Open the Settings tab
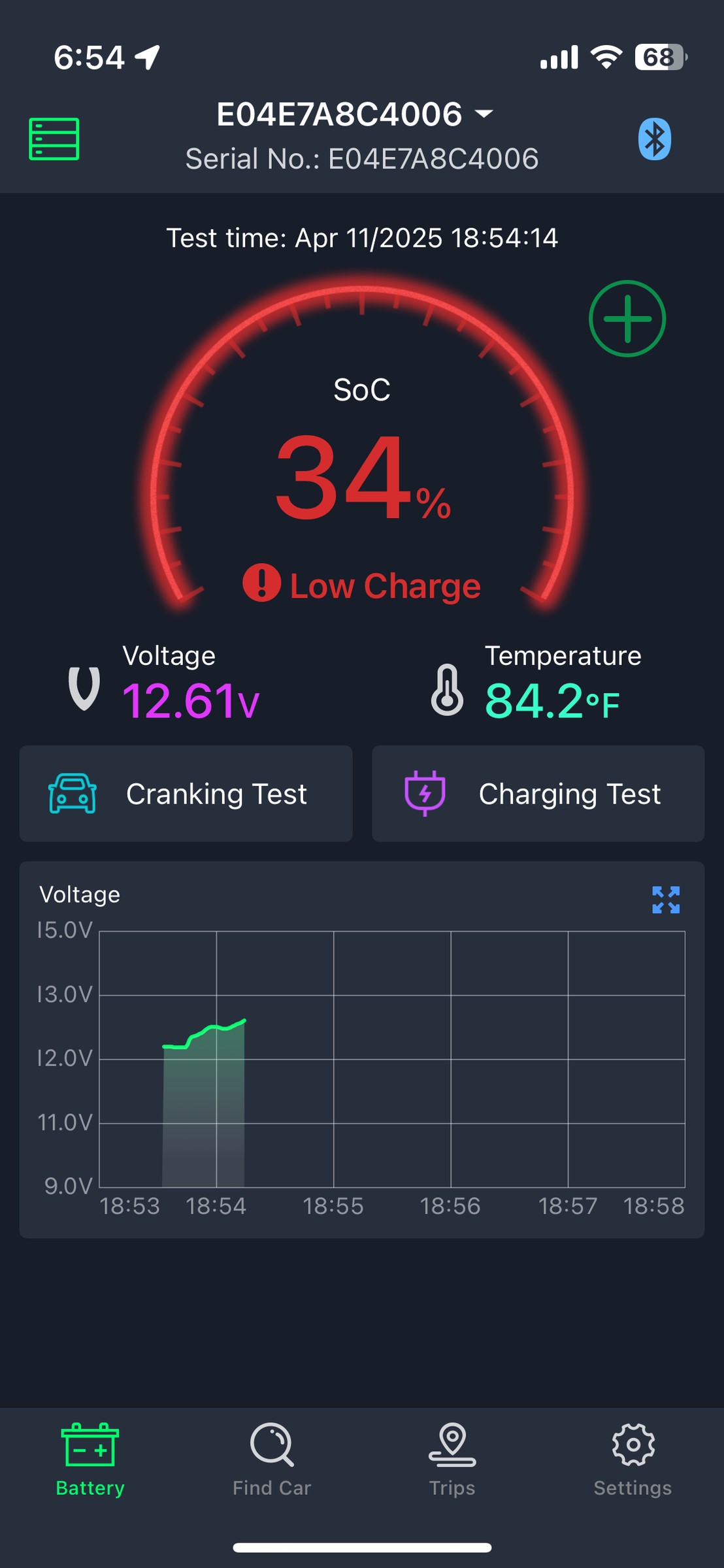The width and height of the screenshot is (724, 1568). (x=633, y=1460)
